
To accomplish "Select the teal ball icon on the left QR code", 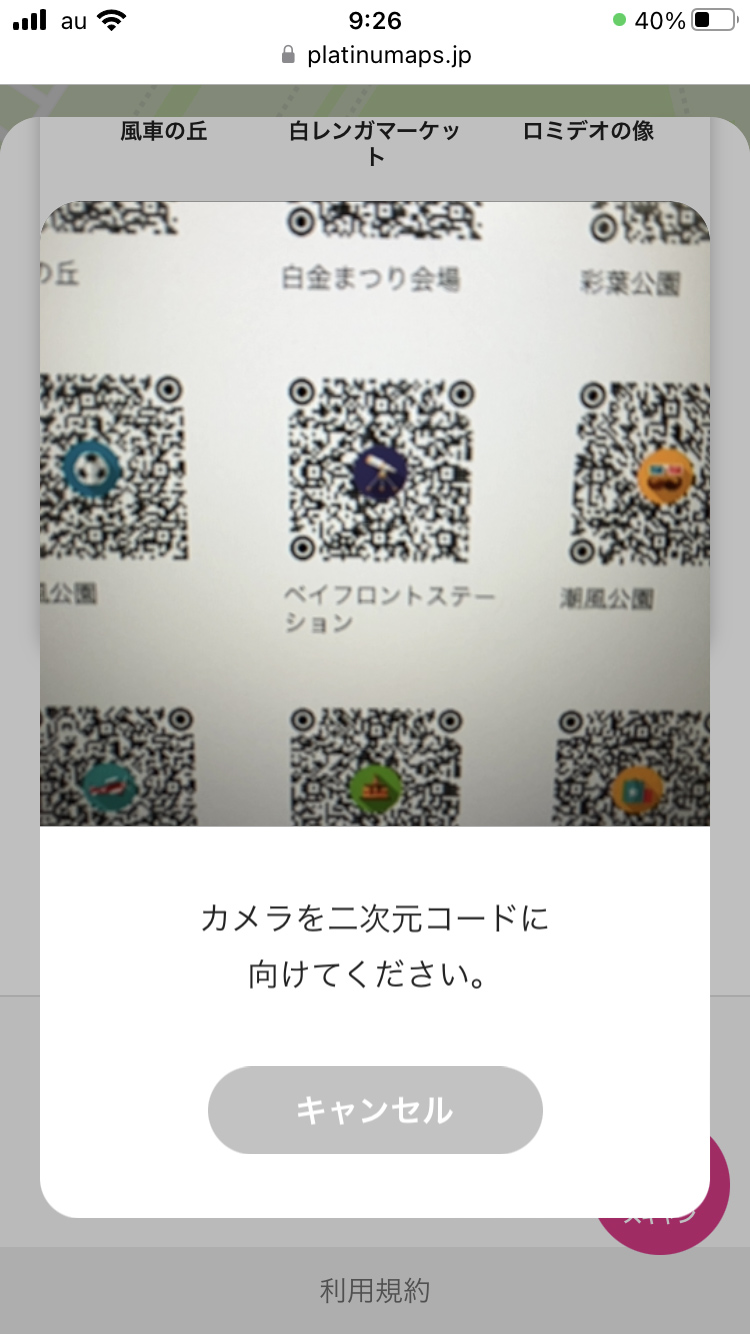I will [x=92, y=470].
